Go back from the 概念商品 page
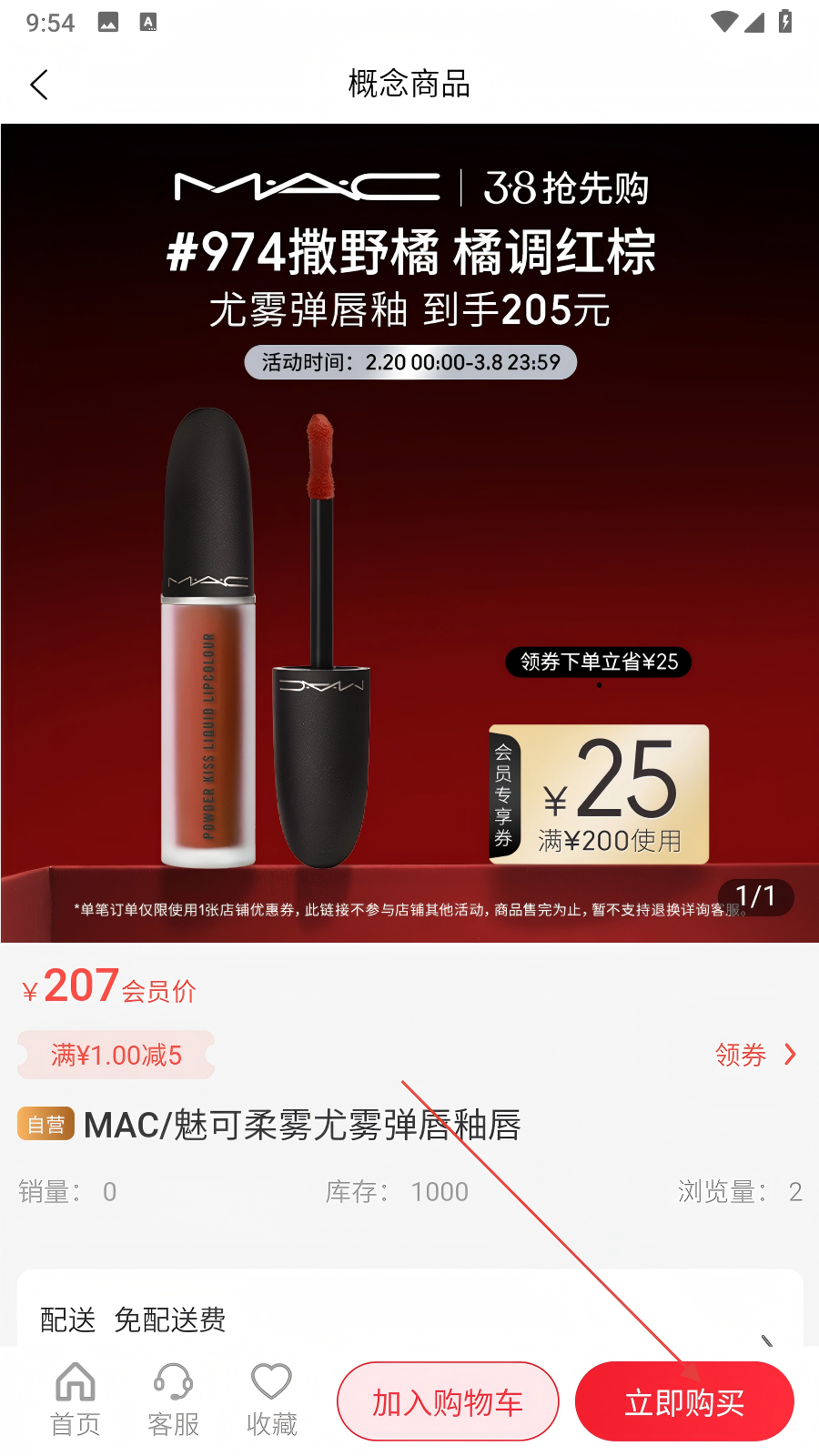Image resolution: width=819 pixels, height=1456 pixels. (x=39, y=85)
